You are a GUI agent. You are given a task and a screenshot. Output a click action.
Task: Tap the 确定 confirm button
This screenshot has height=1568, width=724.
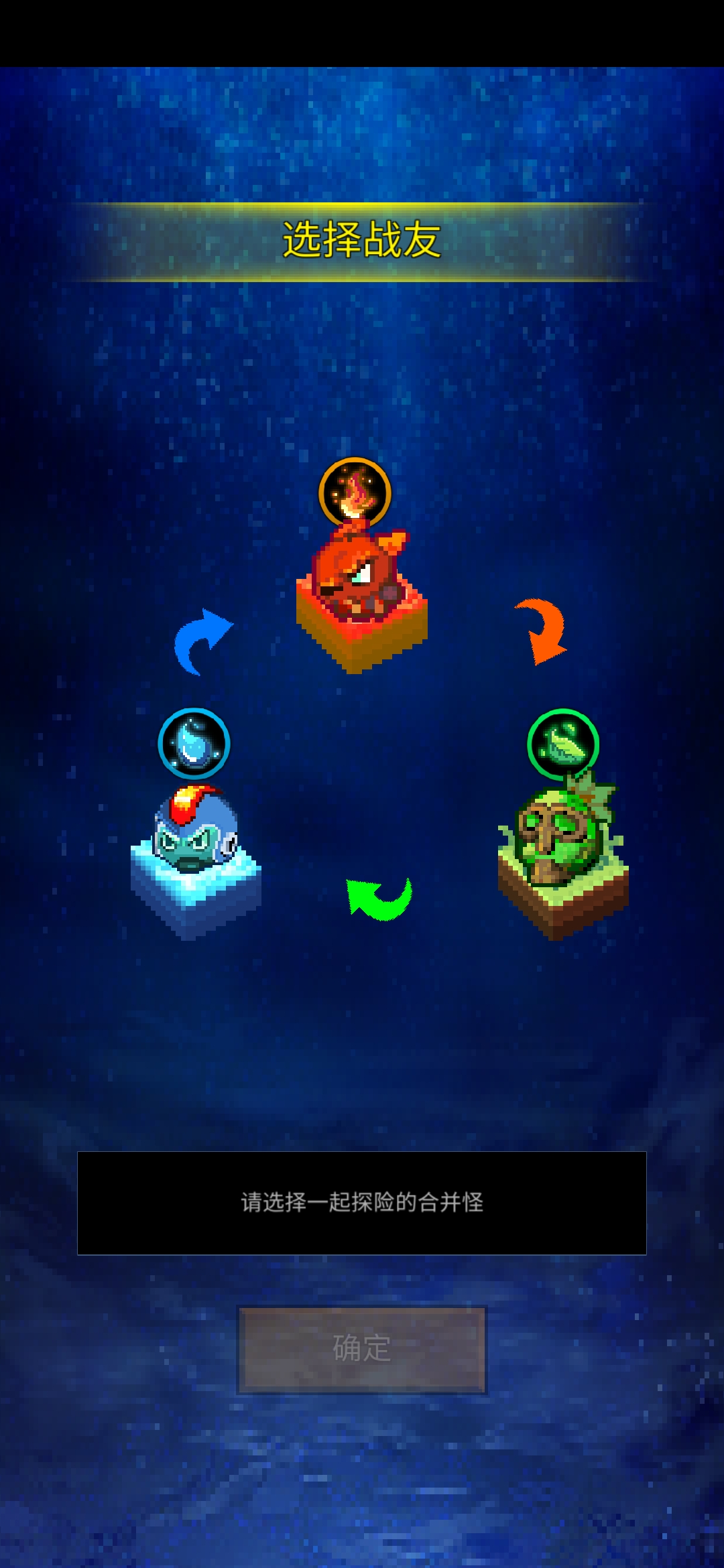coord(362,1348)
